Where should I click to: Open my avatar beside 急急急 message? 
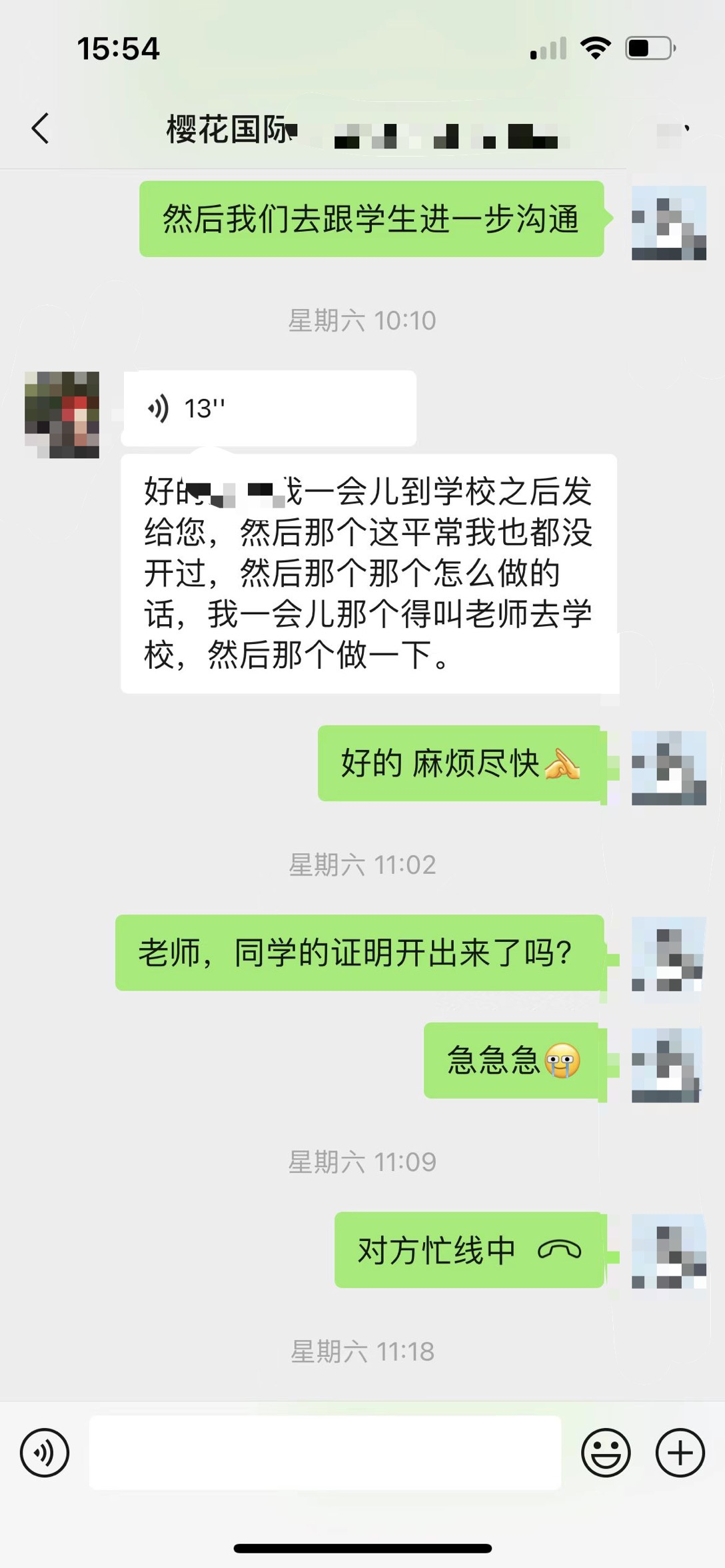[668, 1065]
